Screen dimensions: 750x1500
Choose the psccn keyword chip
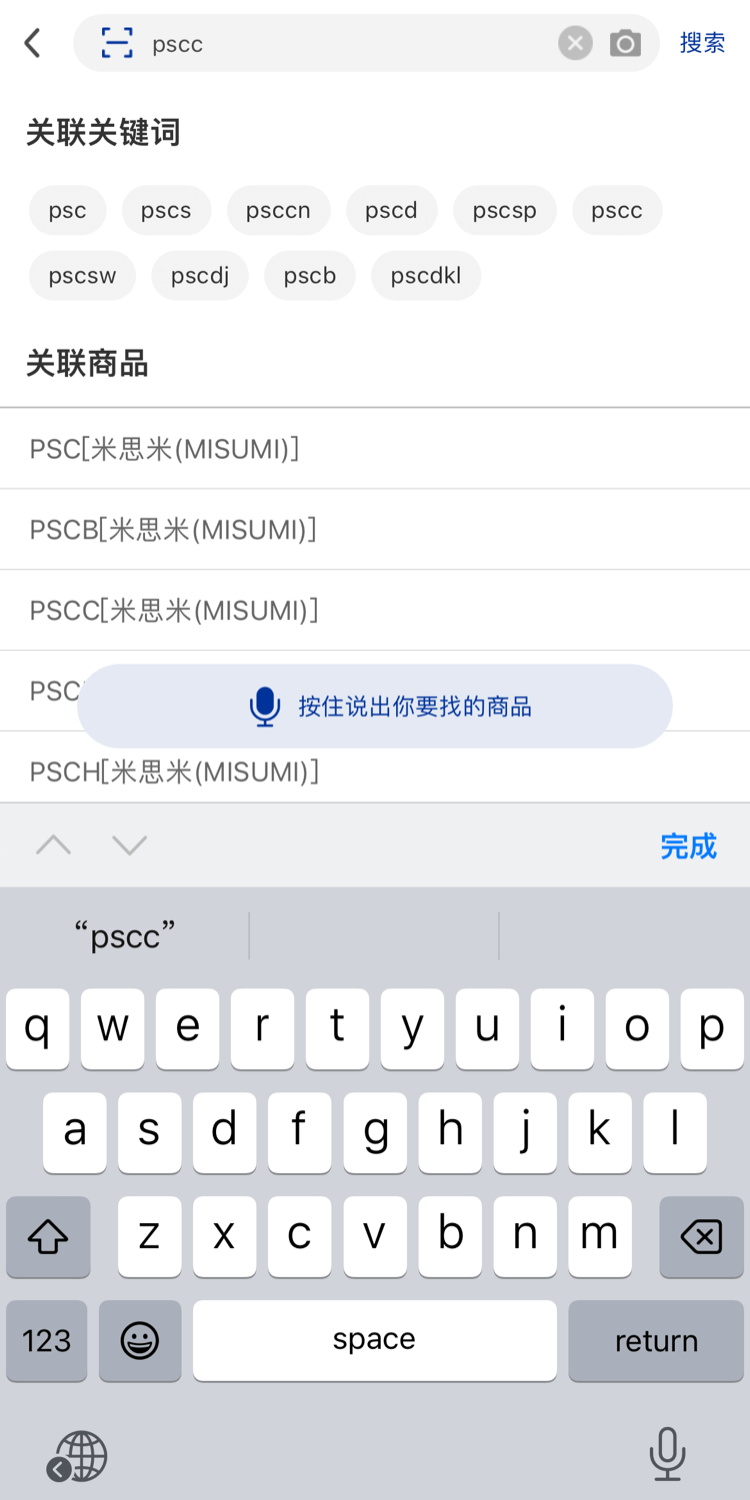click(x=278, y=211)
